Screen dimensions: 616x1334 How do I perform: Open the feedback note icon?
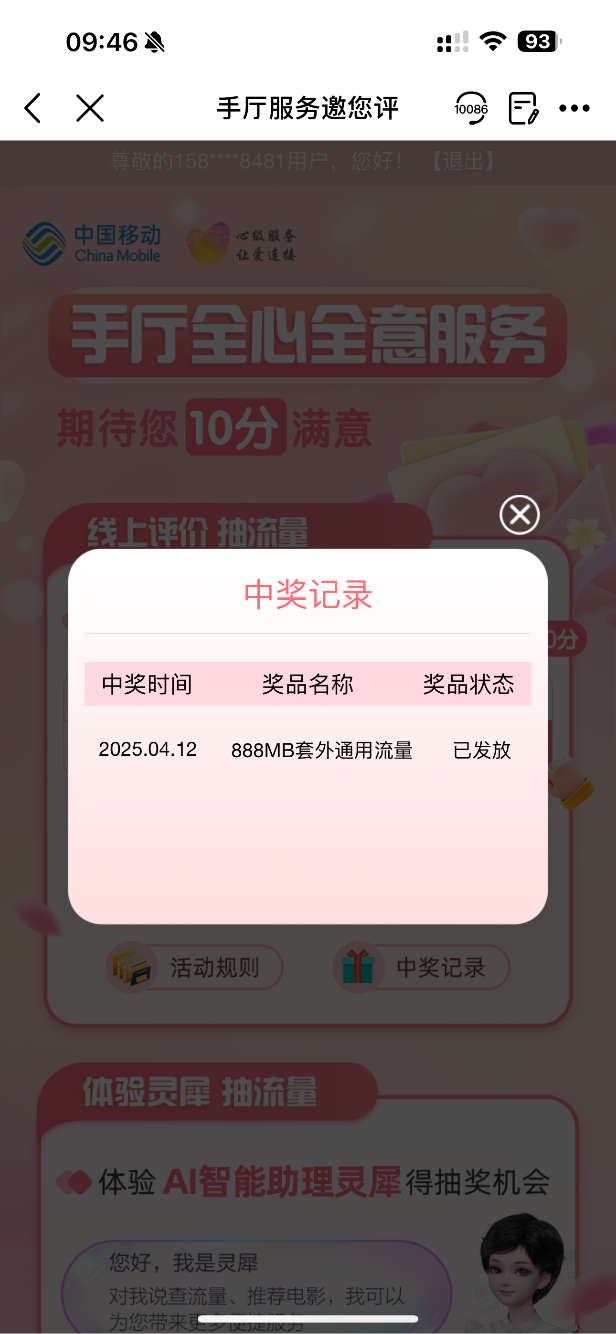point(524,108)
